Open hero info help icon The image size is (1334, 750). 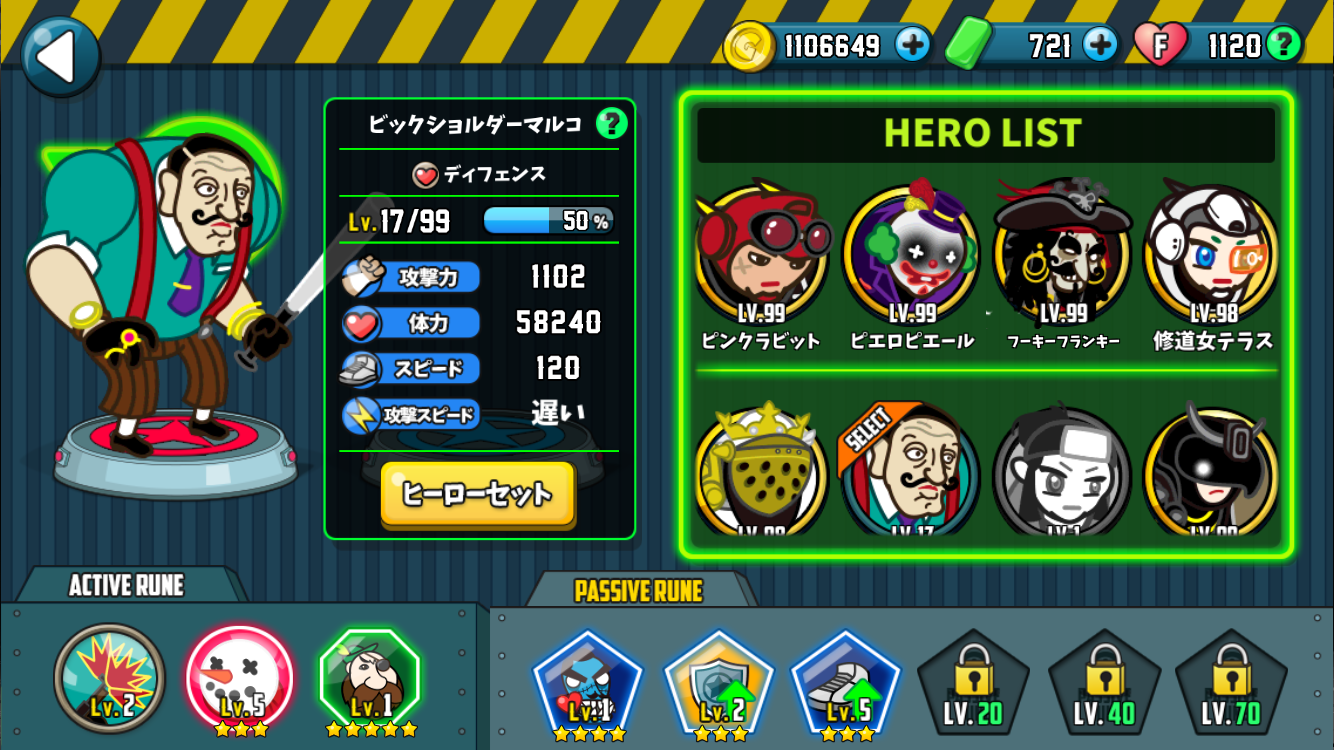pyautogui.click(x=611, y=124)
